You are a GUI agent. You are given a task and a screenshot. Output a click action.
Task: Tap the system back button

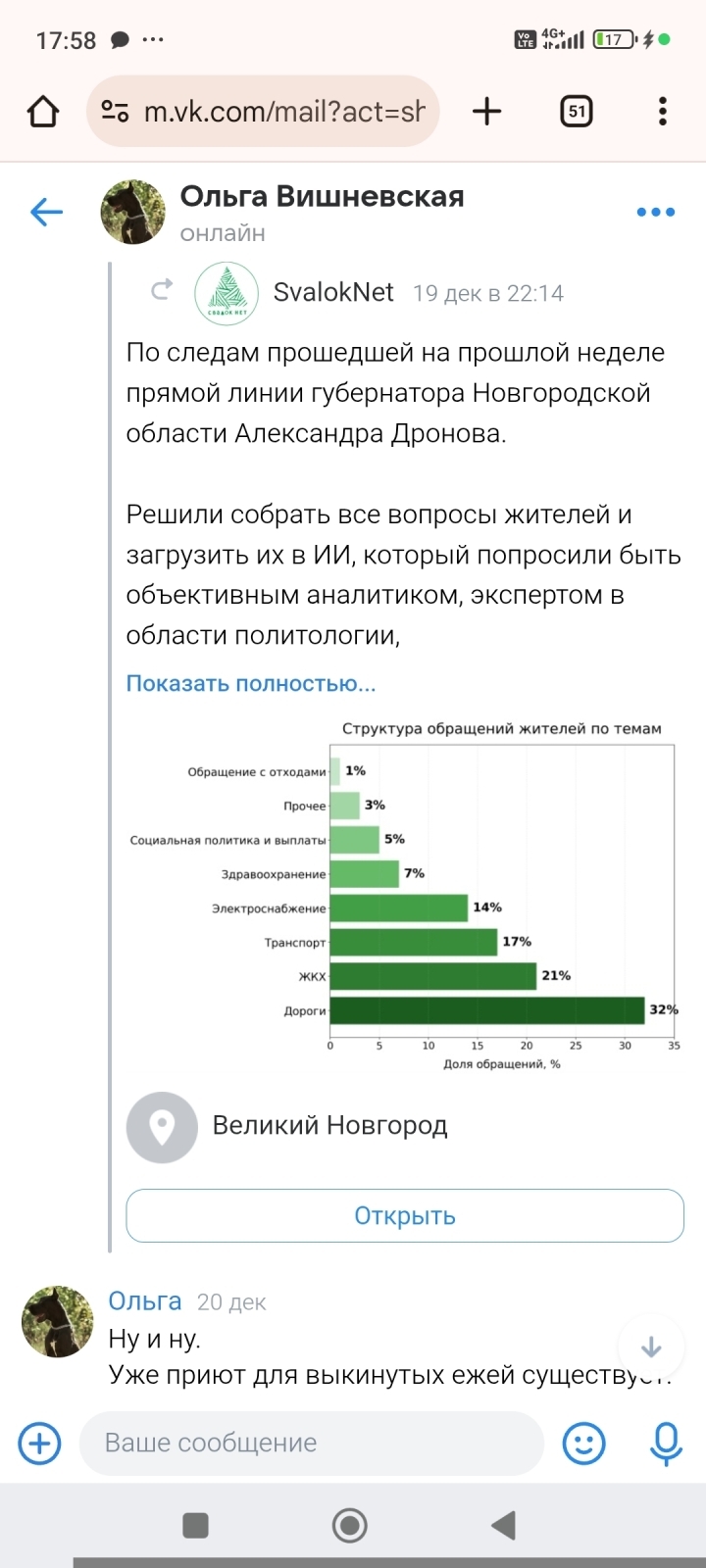(504, 1525)
